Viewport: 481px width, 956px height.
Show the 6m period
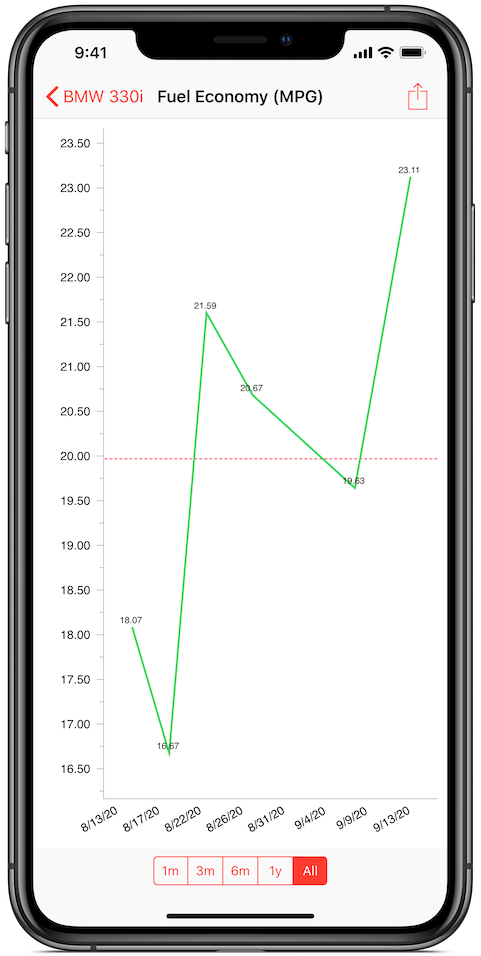pos(240,871)
